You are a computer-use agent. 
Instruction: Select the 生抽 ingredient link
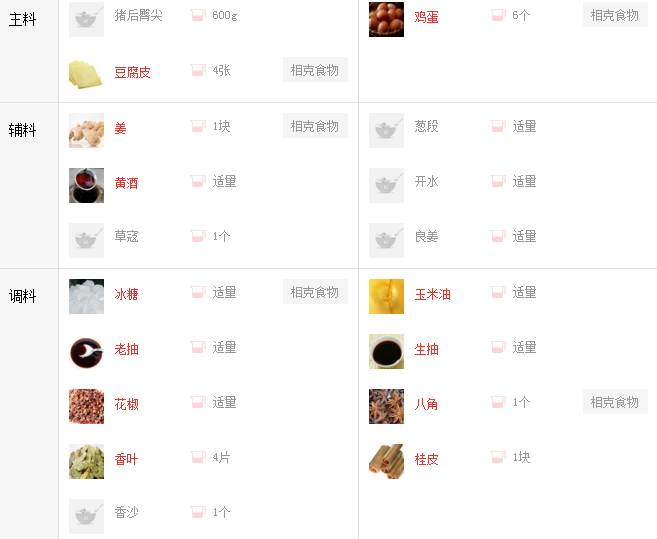click(426, 350)
